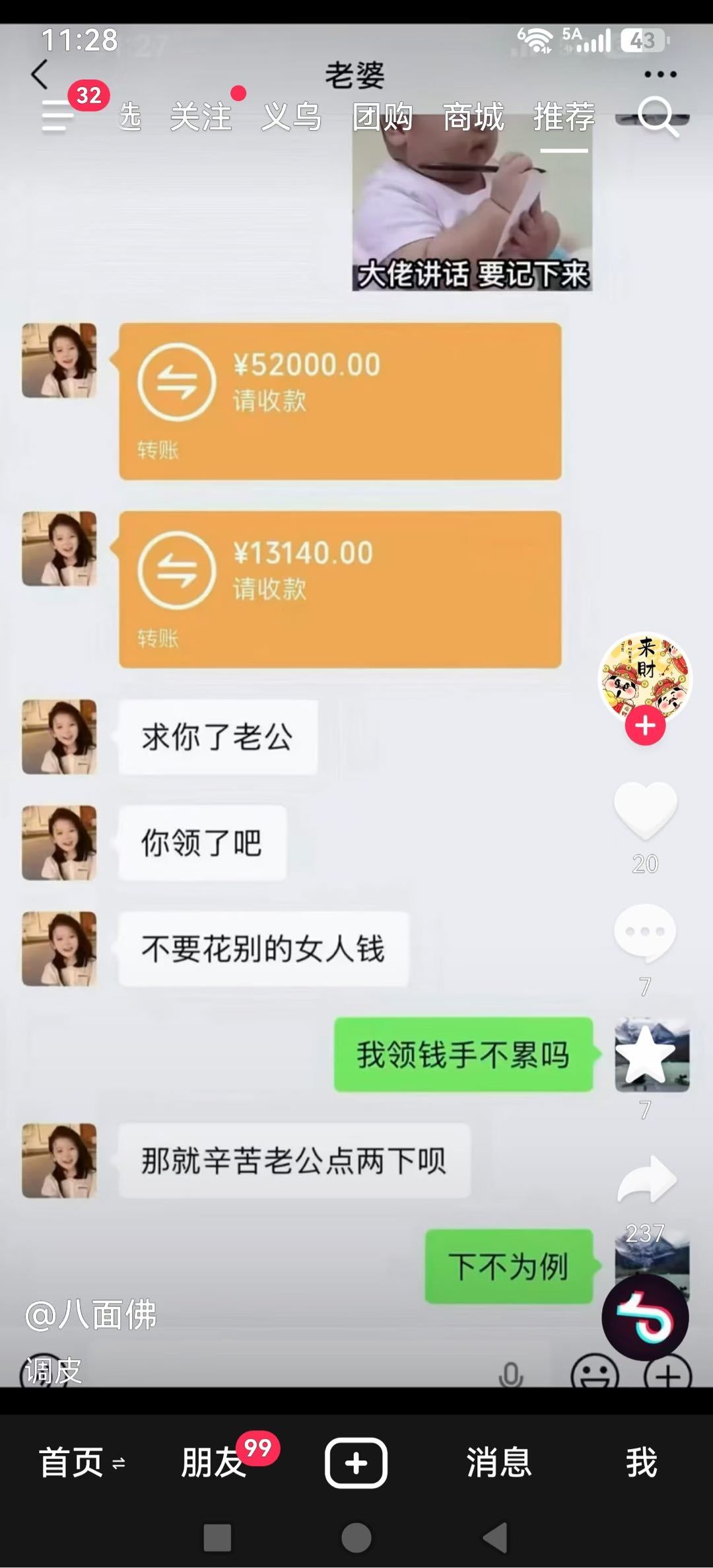
Task: Open @八面佛 author profile
Action: tap(91, 1314)
